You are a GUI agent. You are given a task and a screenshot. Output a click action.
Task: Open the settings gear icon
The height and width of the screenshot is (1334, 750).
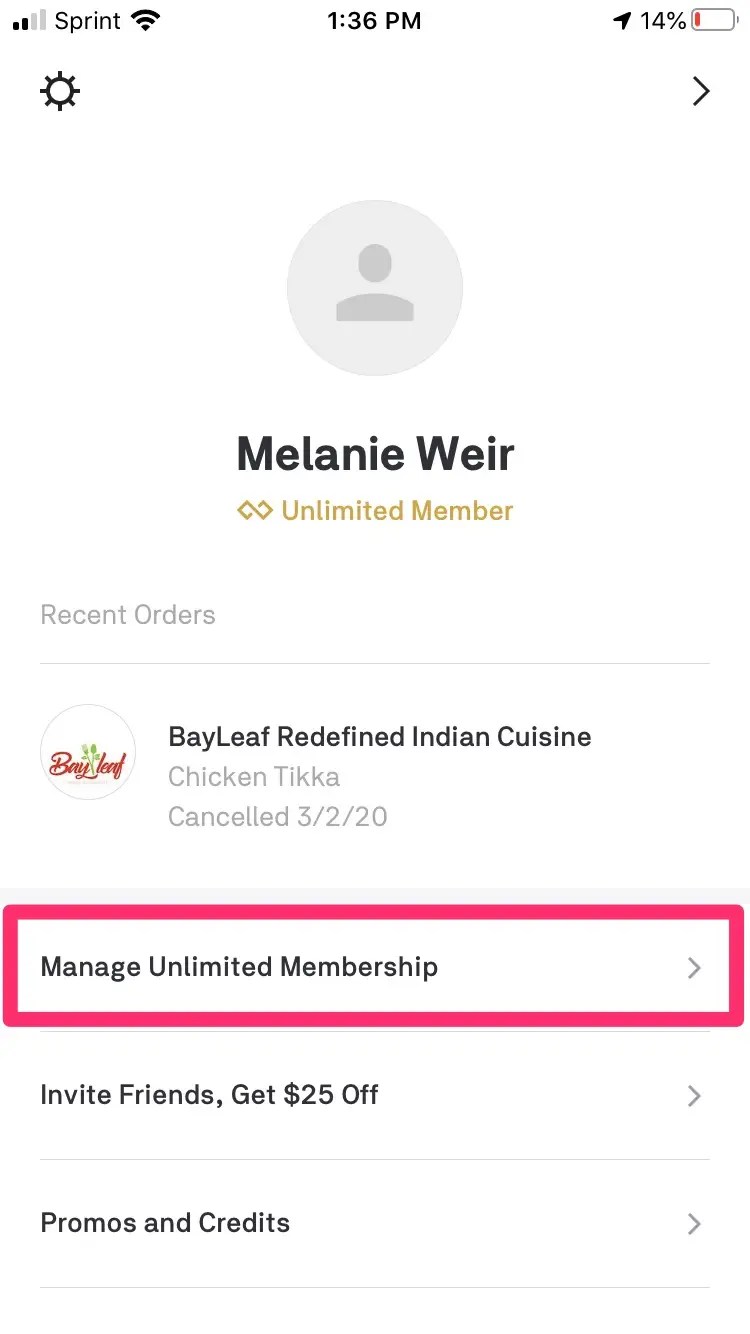coord(60,91)
